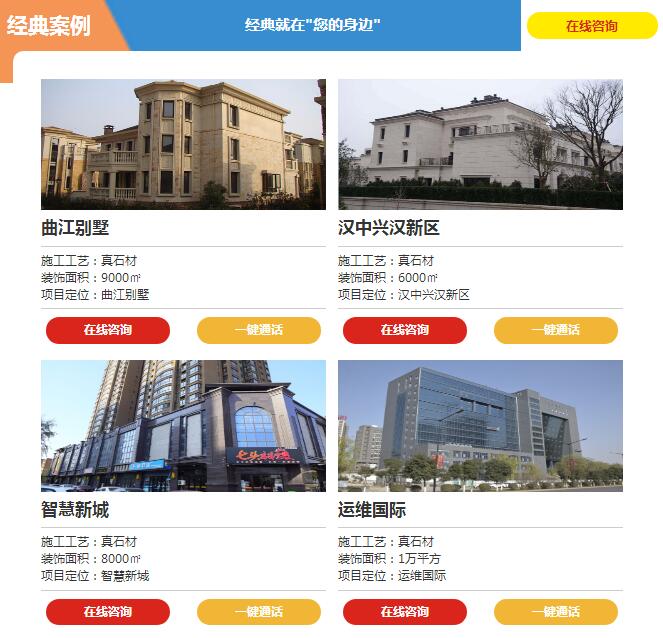
Task: Open the 曲江别墅 case photo
Action: (x=183, y=144)
